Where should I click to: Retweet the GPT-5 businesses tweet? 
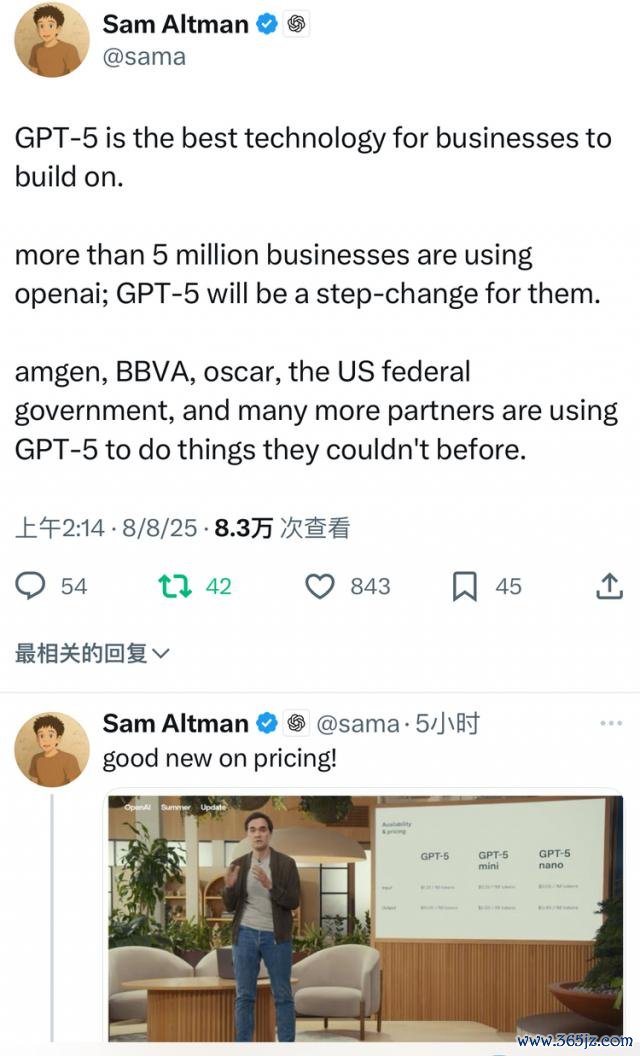pyautogui.click(x=175, y=586)
